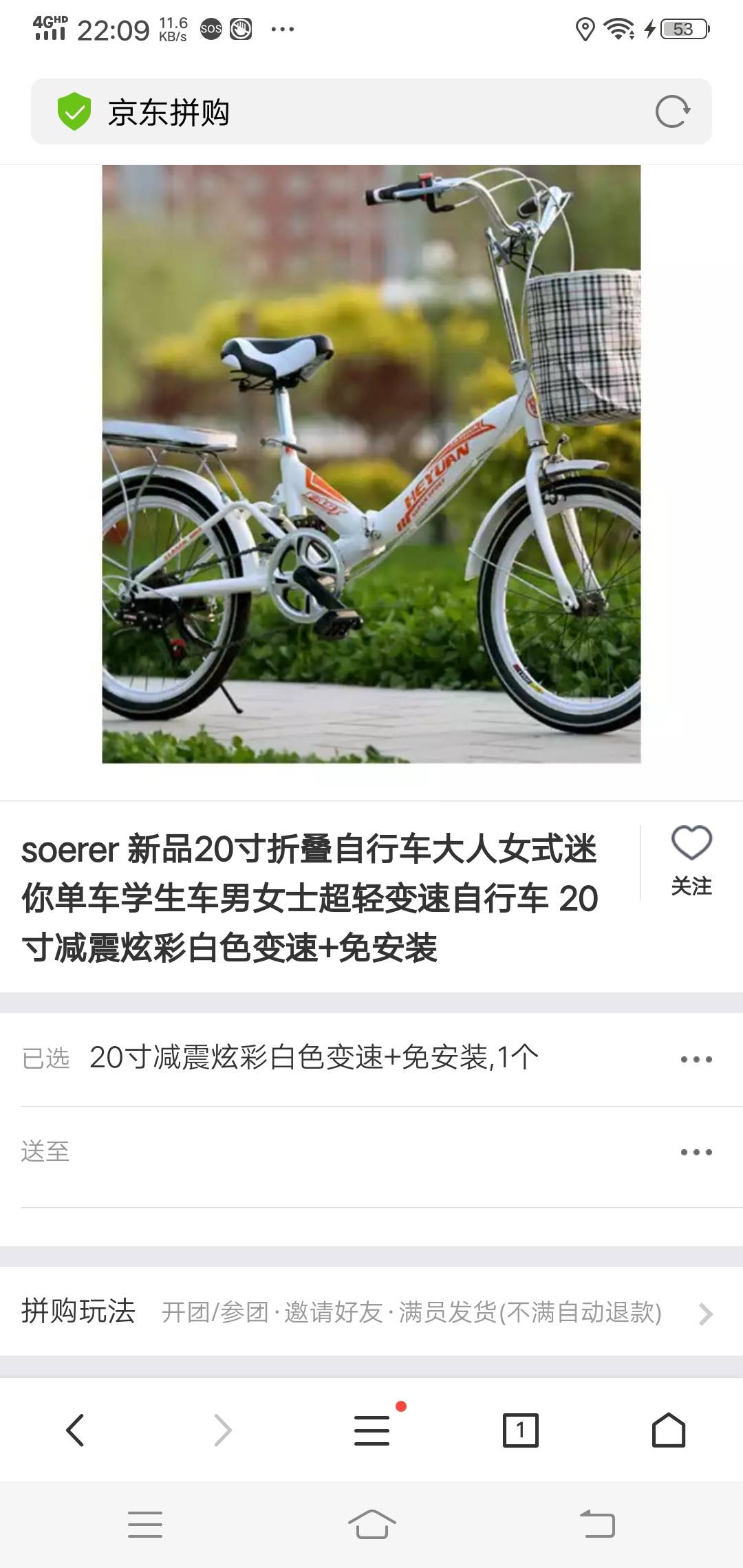Open the 已选 specification selection row
The height and width of the screenshot is (1568, 743).
371,1058
